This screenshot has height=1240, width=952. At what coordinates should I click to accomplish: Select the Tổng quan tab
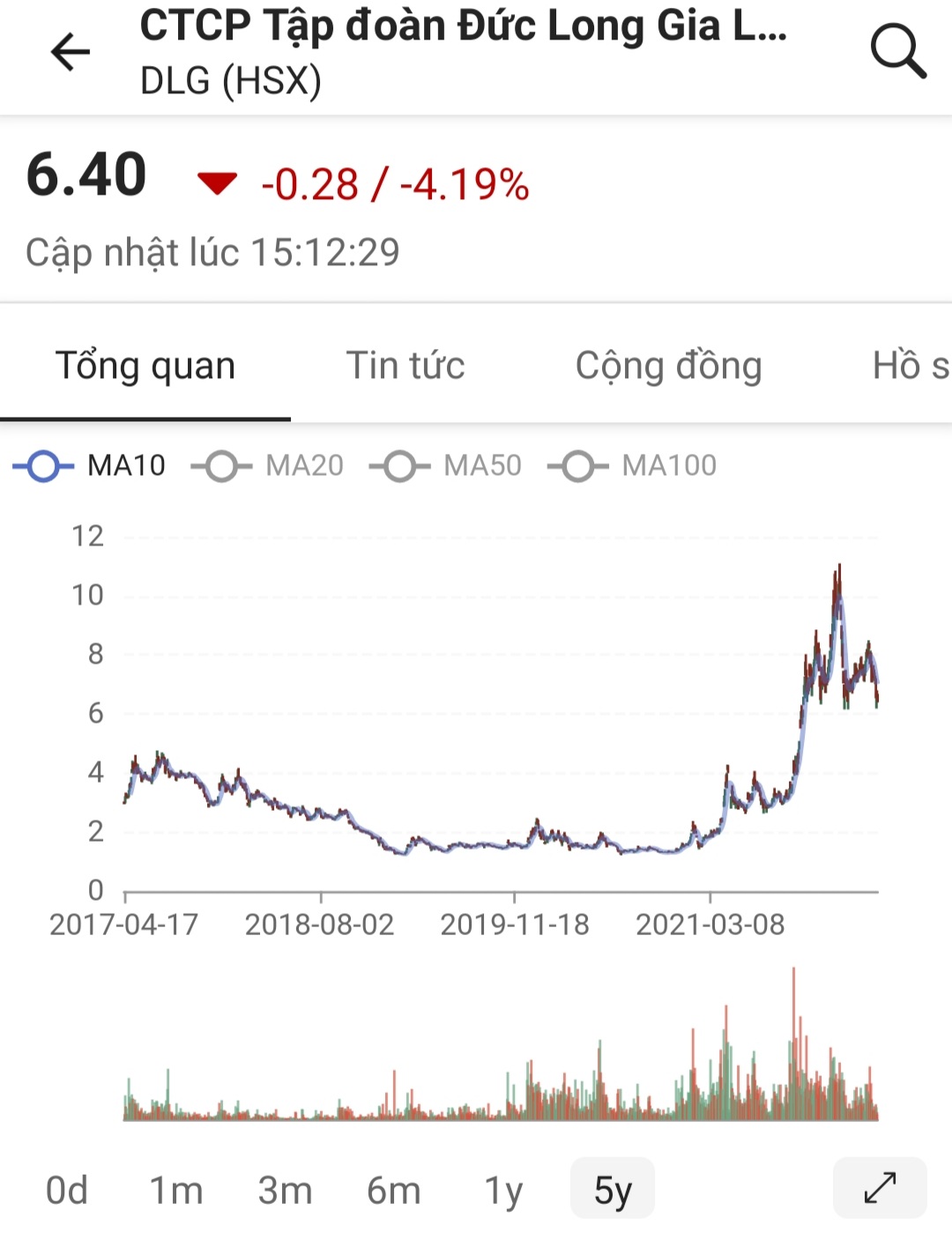[145, 366]
